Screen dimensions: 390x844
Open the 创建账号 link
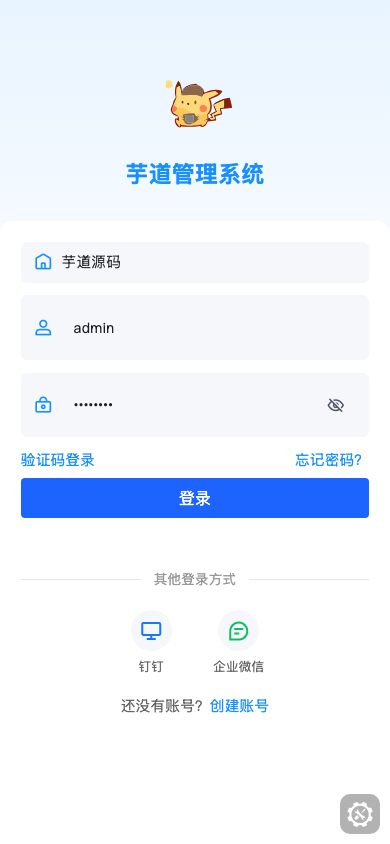(239, 706)
